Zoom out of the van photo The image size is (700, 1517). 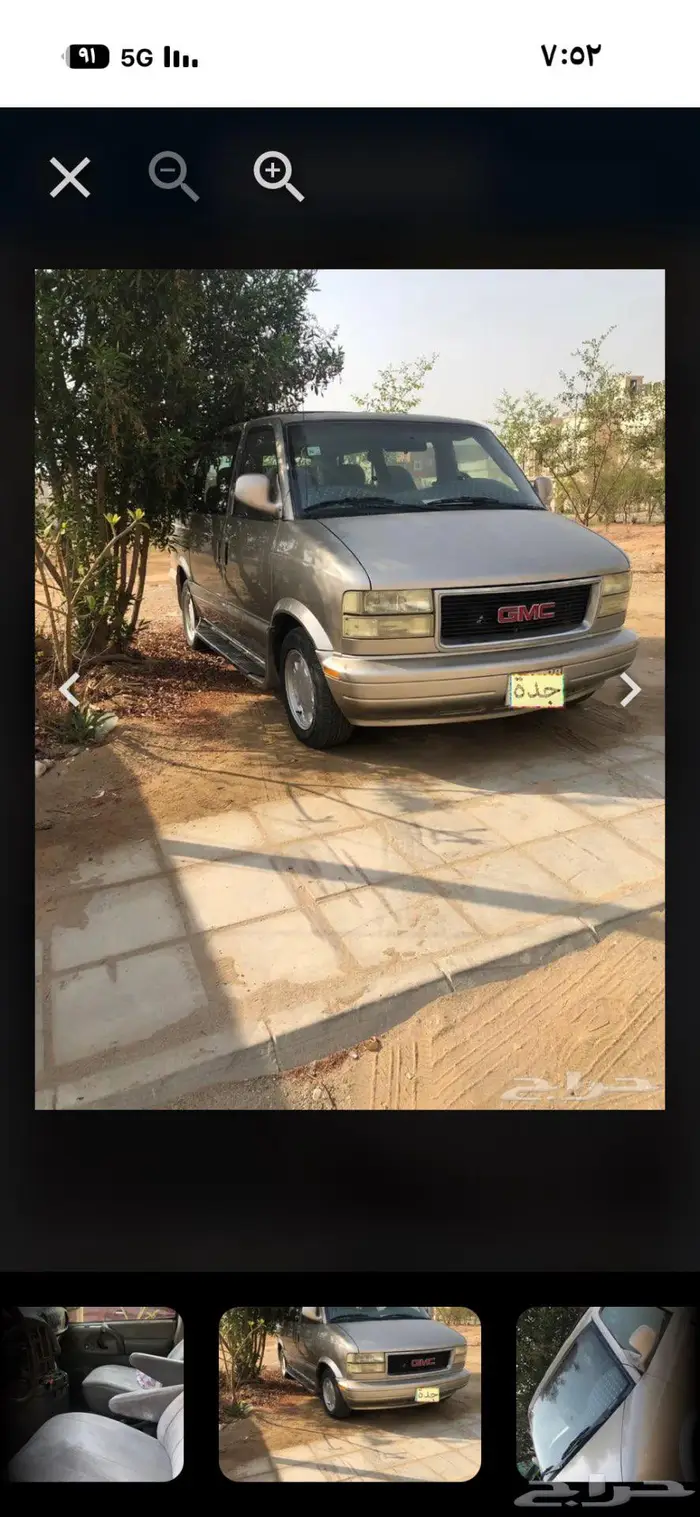[x=173, y=176]
